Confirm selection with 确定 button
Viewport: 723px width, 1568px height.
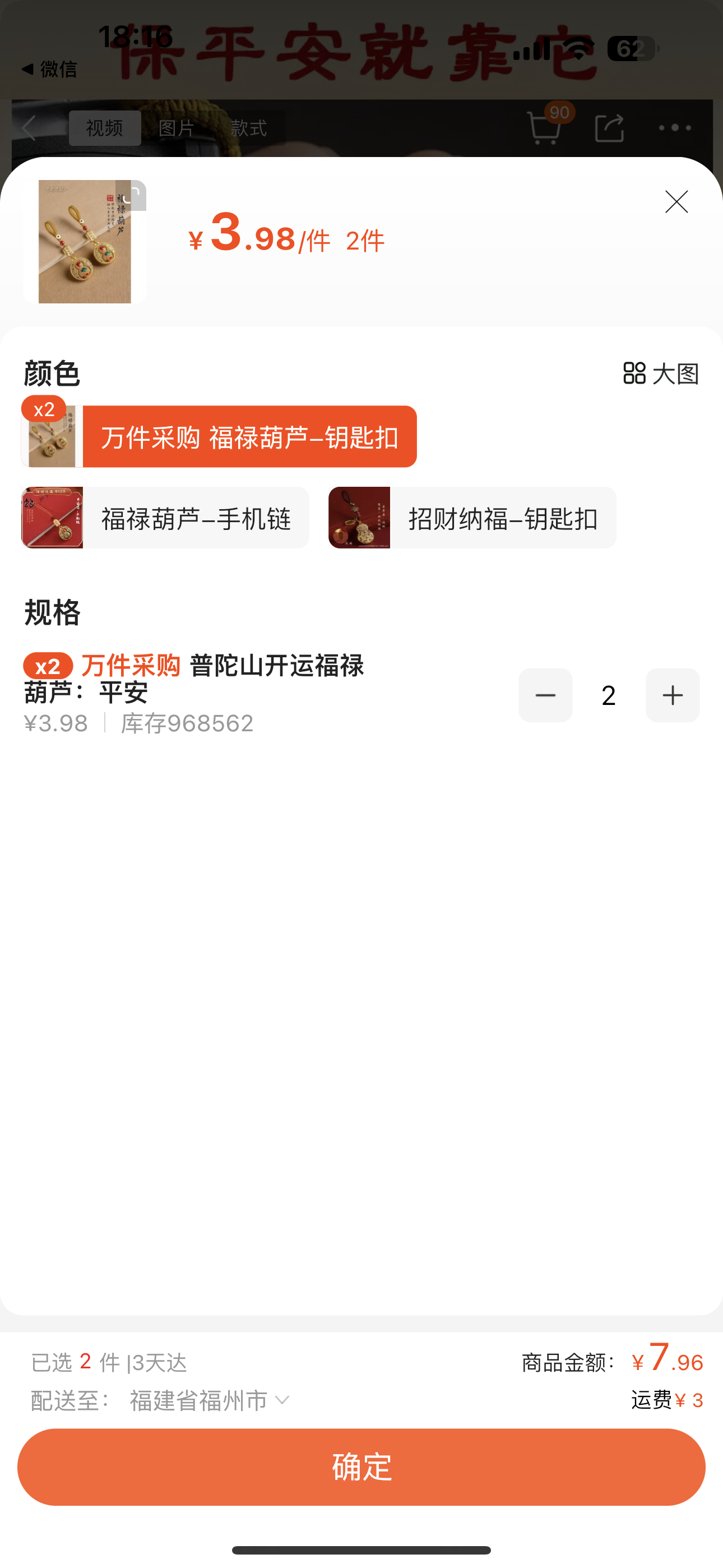pos(361,1467)
